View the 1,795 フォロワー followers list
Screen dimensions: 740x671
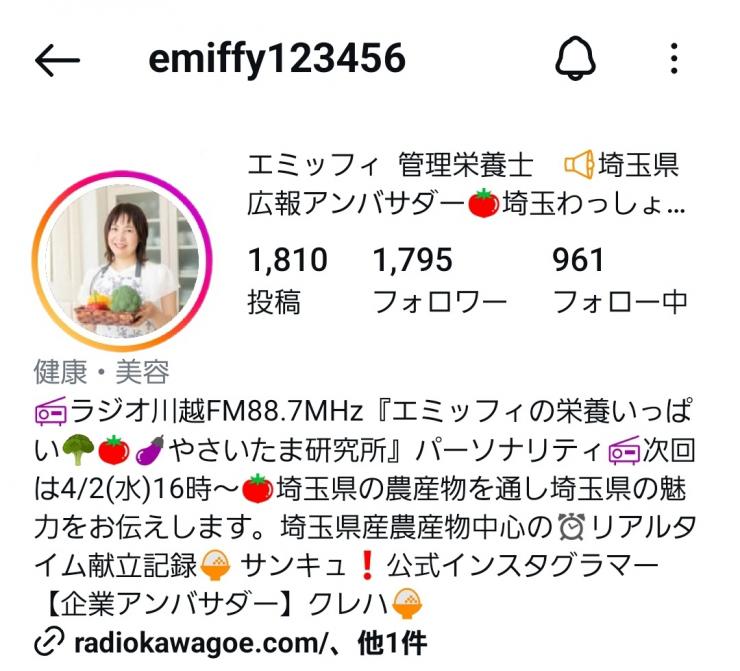[438, 280]
